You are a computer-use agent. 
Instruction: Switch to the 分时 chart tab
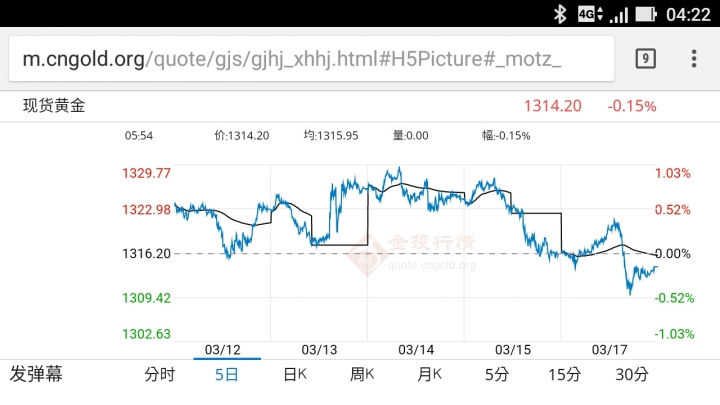[159, 375]
